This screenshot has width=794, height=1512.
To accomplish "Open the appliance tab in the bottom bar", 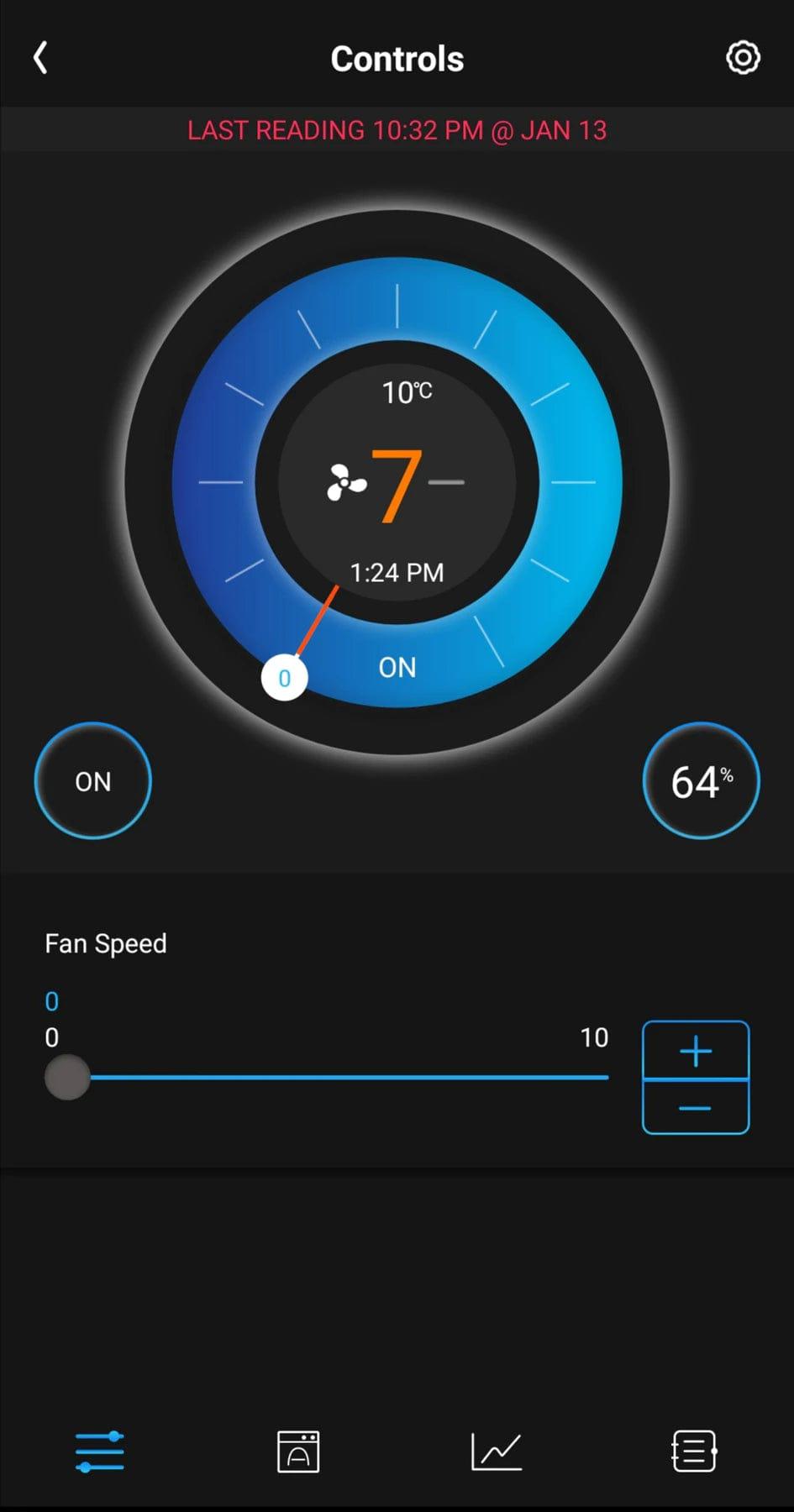I will coord(298,1452).
